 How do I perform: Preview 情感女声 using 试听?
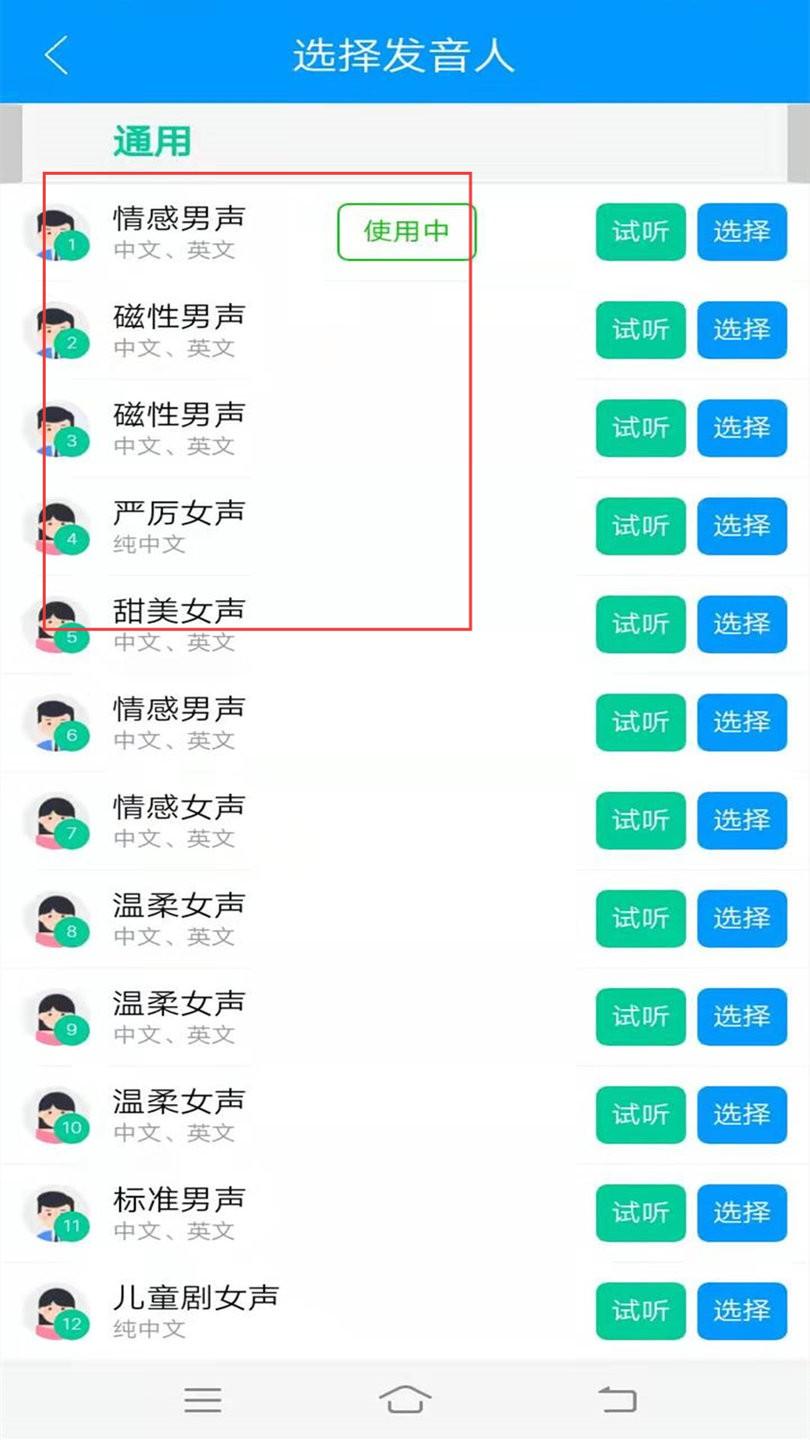[x=641, y=820]
